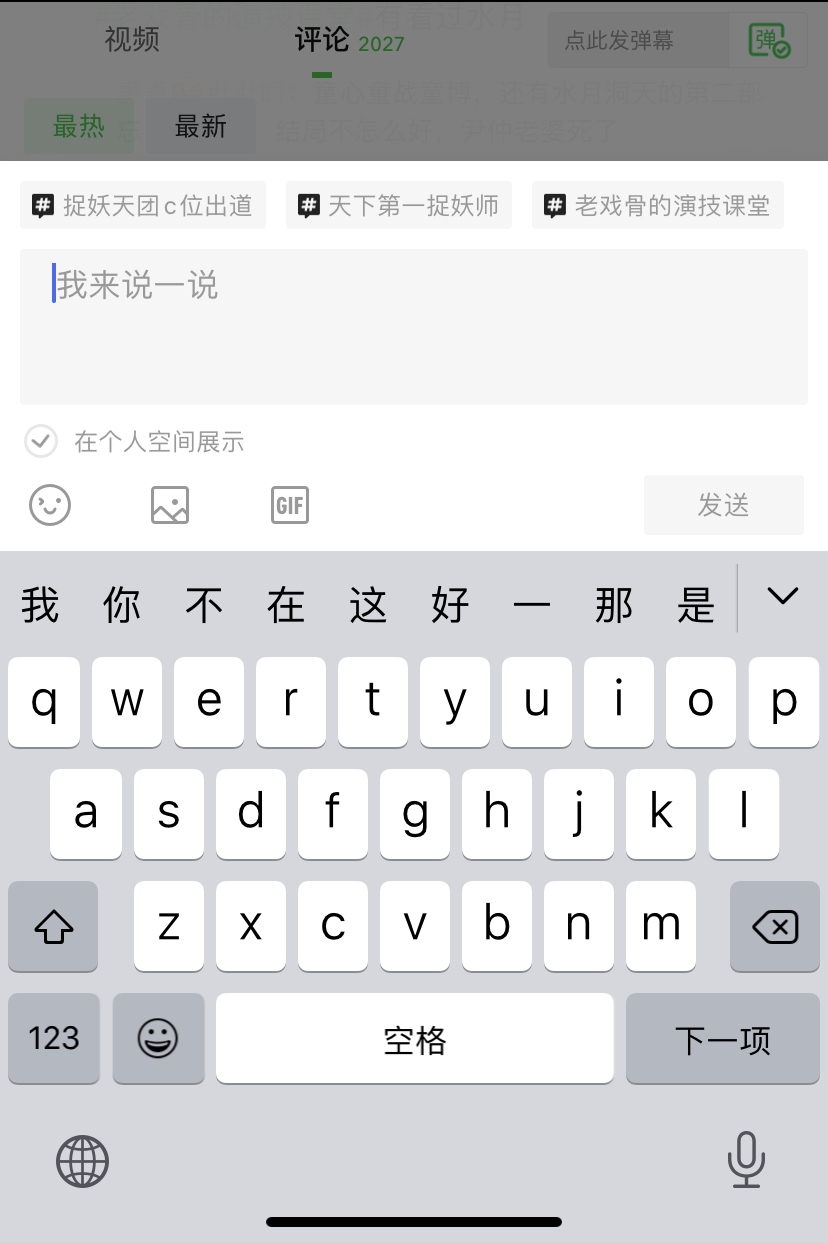Toggle the 弹 danmaku switch icon

pyautogui.click(x=768, y=41)
